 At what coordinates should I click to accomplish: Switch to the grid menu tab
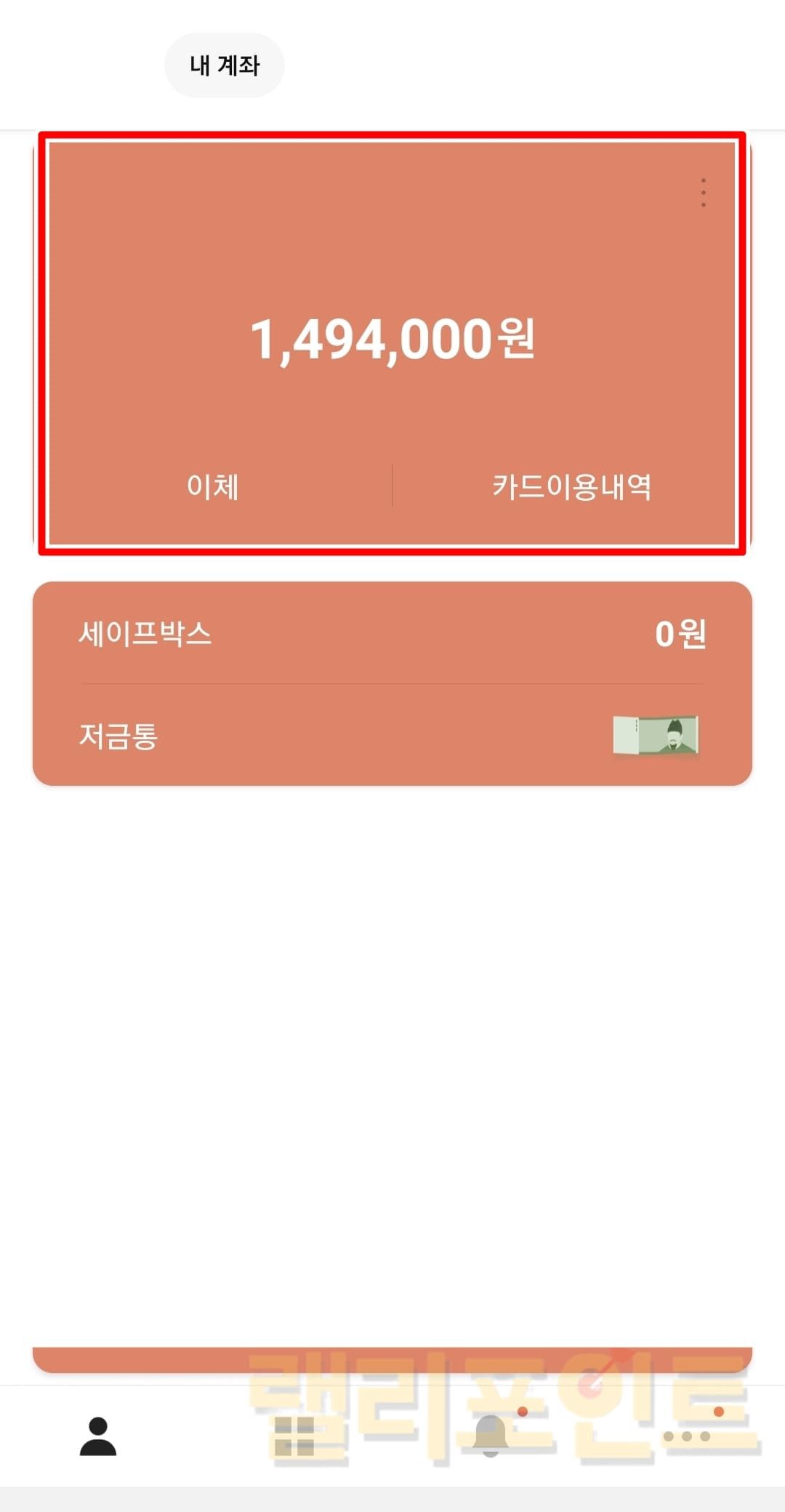[x=294, y=1436]
